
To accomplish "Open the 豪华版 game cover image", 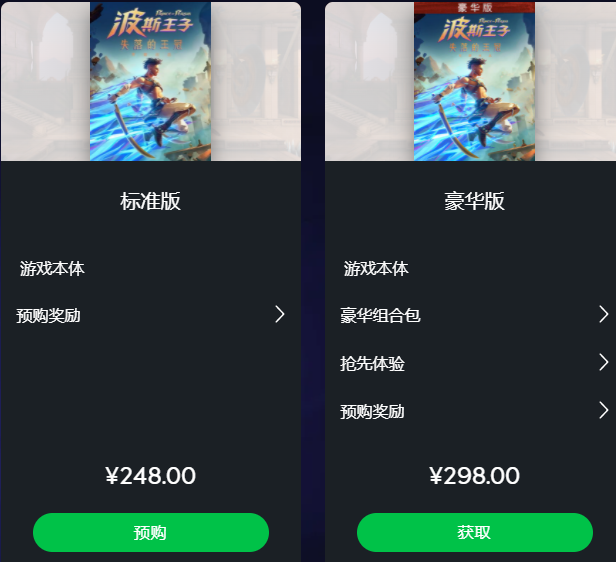I will [474, 82].
